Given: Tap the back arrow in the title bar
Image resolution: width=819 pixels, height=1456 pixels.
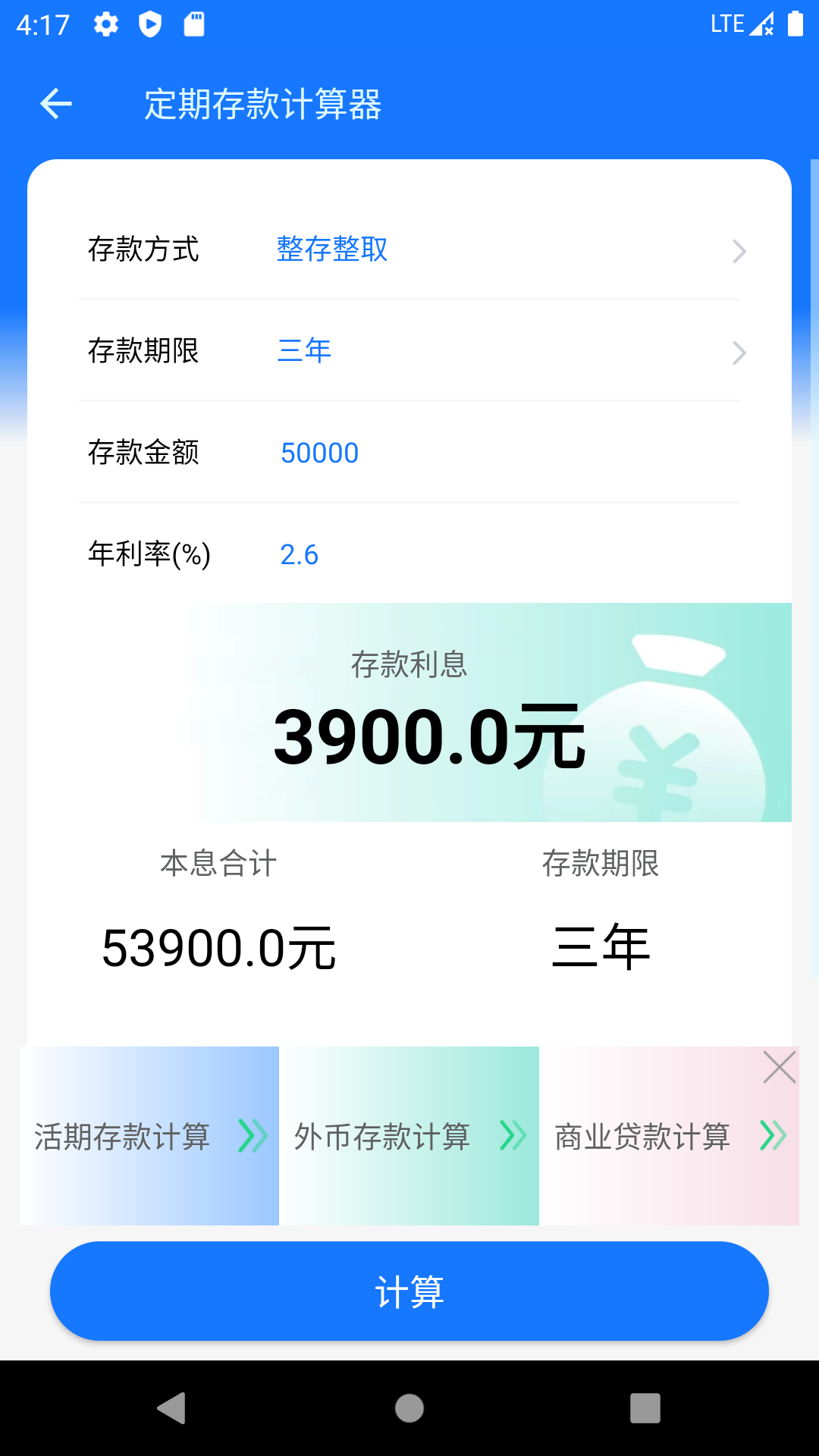Looking at the screenshot, I should point(55,104).
